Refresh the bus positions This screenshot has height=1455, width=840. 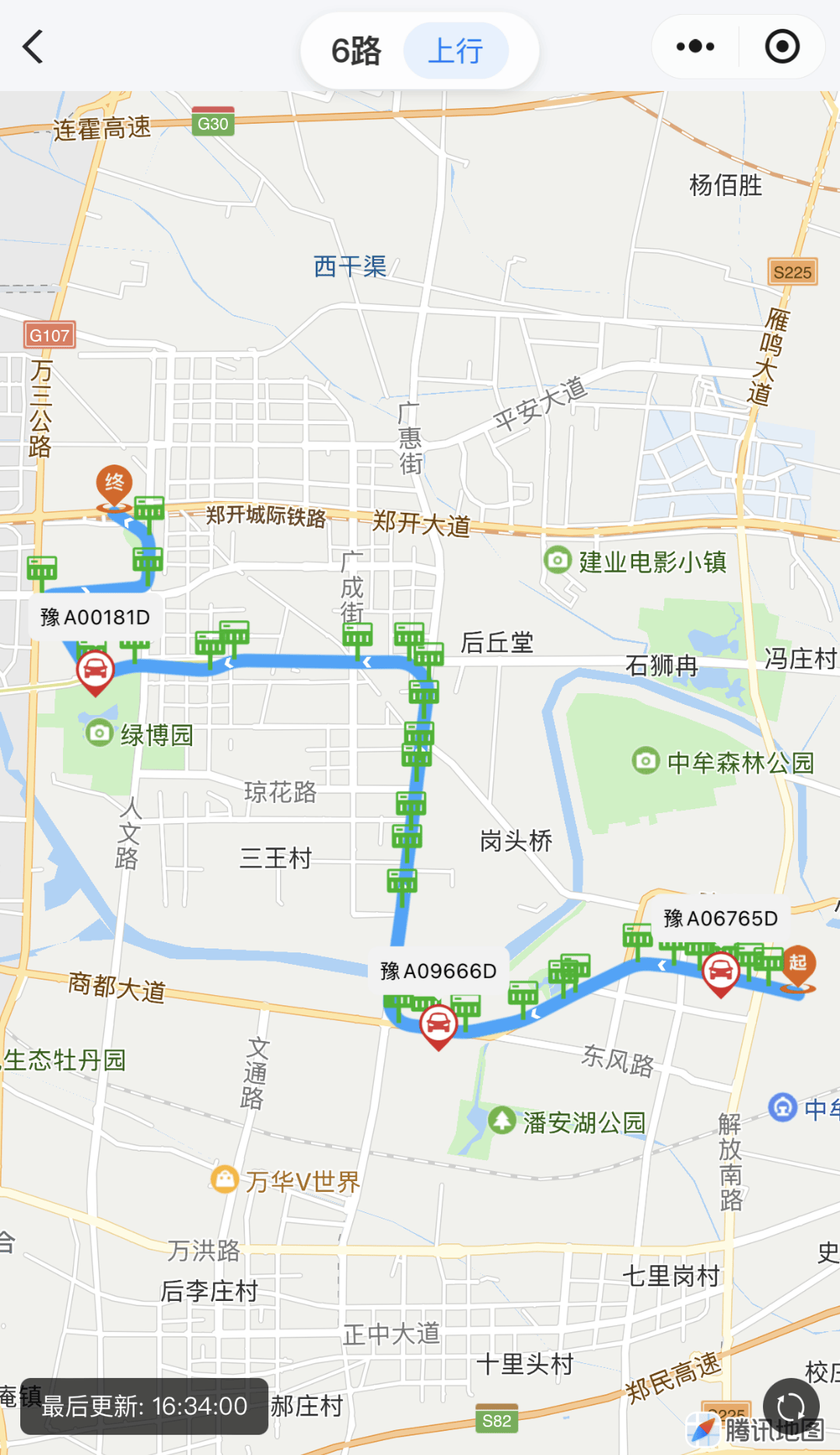(x=790, y=1406)
